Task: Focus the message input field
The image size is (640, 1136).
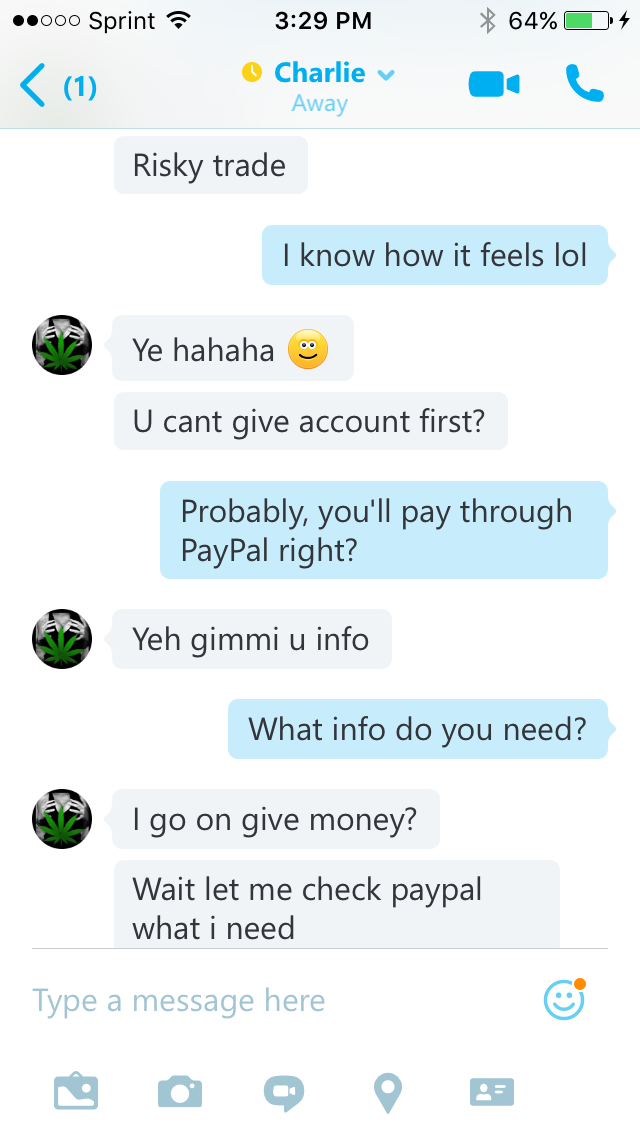Action: [x=283, y=1001]
